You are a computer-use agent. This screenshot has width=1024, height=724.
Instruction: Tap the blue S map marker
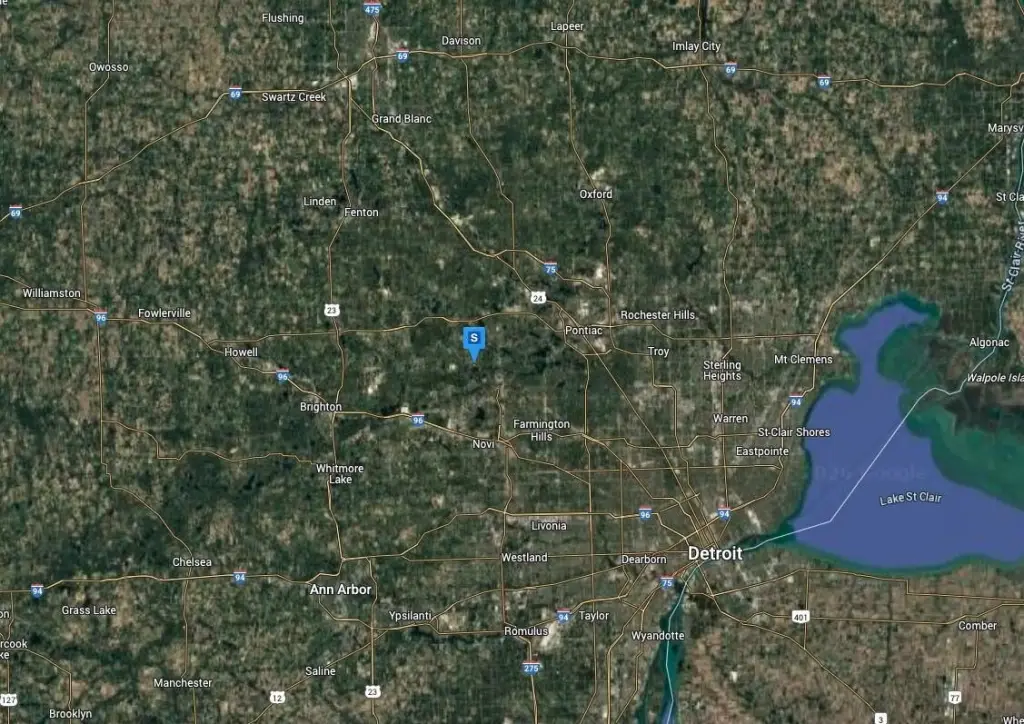[474, 340]
